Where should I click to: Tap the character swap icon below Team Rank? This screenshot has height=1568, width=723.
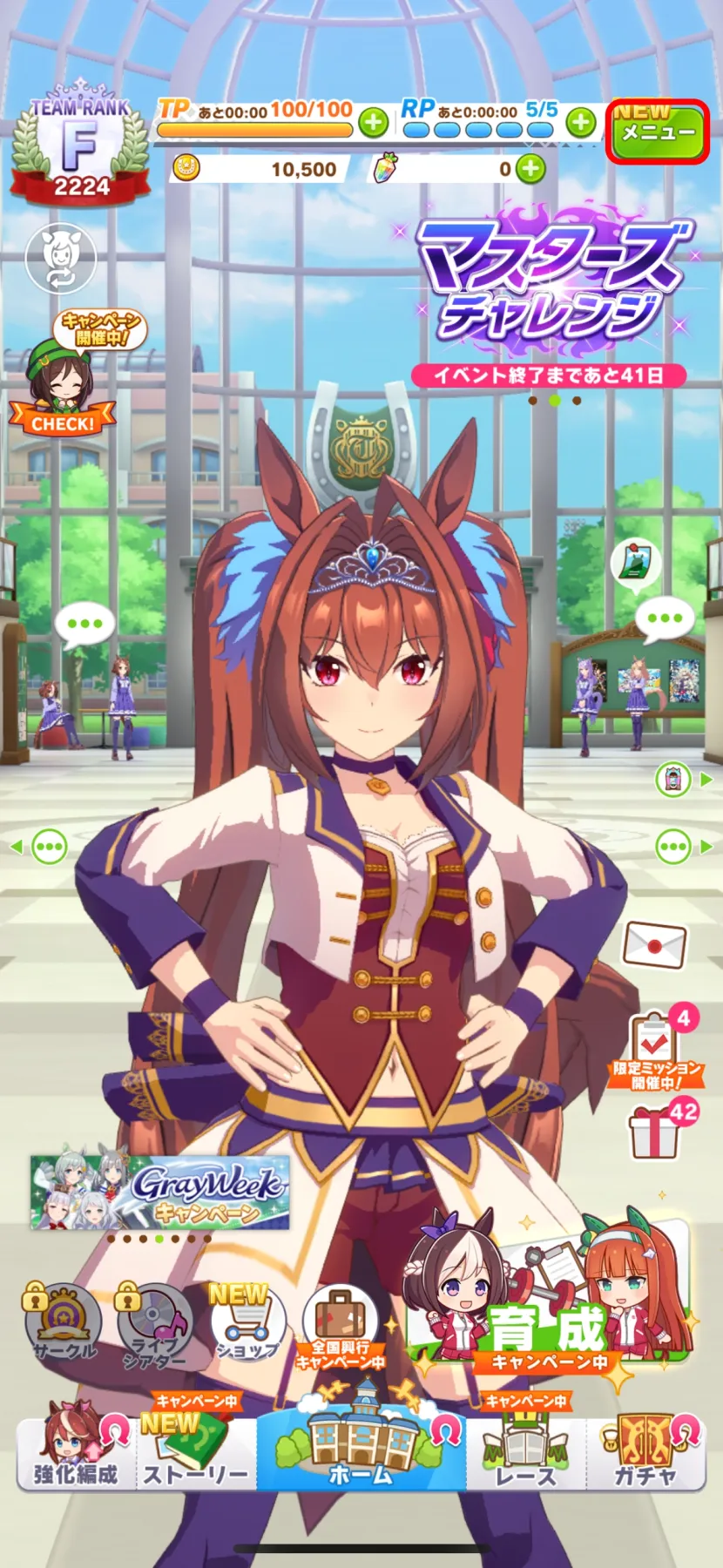(59, 260)
